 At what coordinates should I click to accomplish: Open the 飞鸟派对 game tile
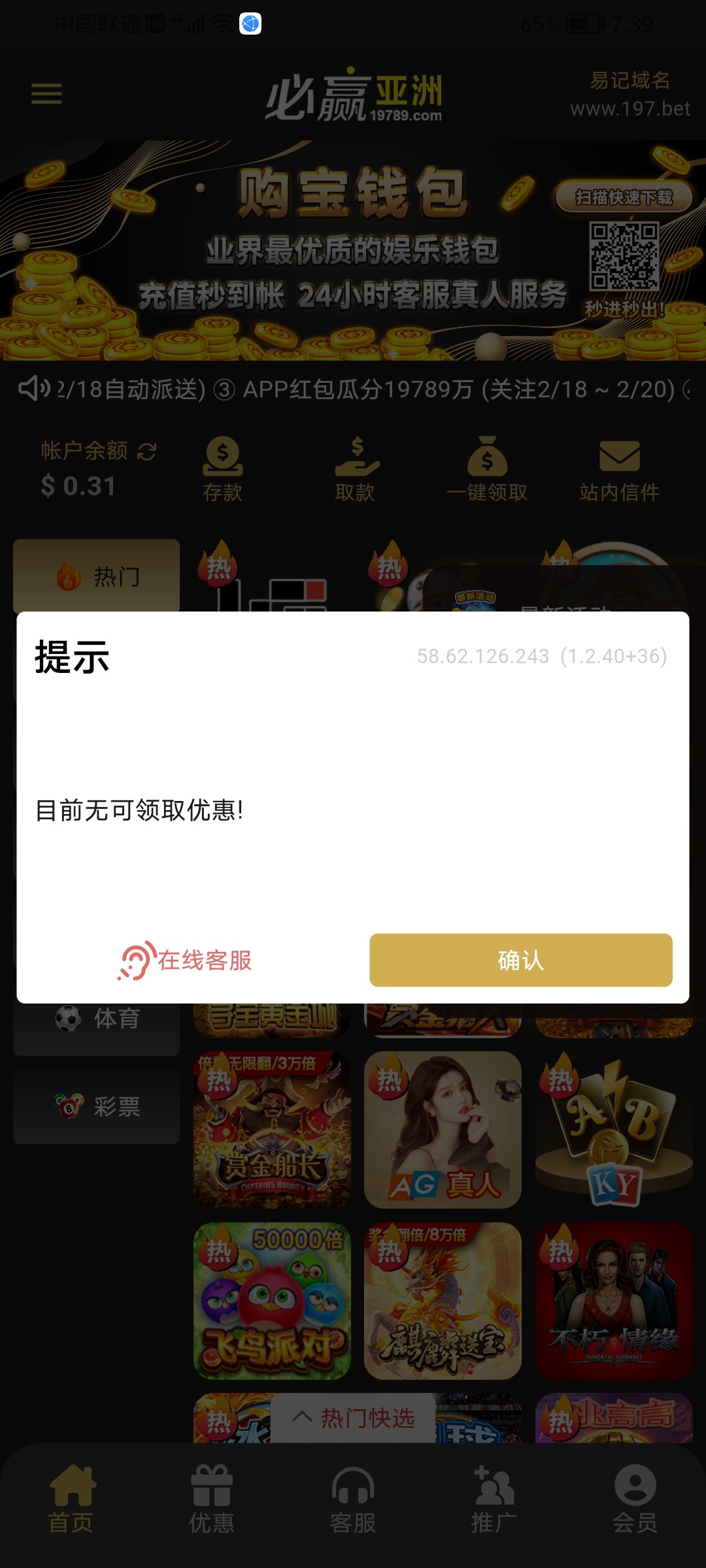pyautogui.click(x=272, y=1301)
